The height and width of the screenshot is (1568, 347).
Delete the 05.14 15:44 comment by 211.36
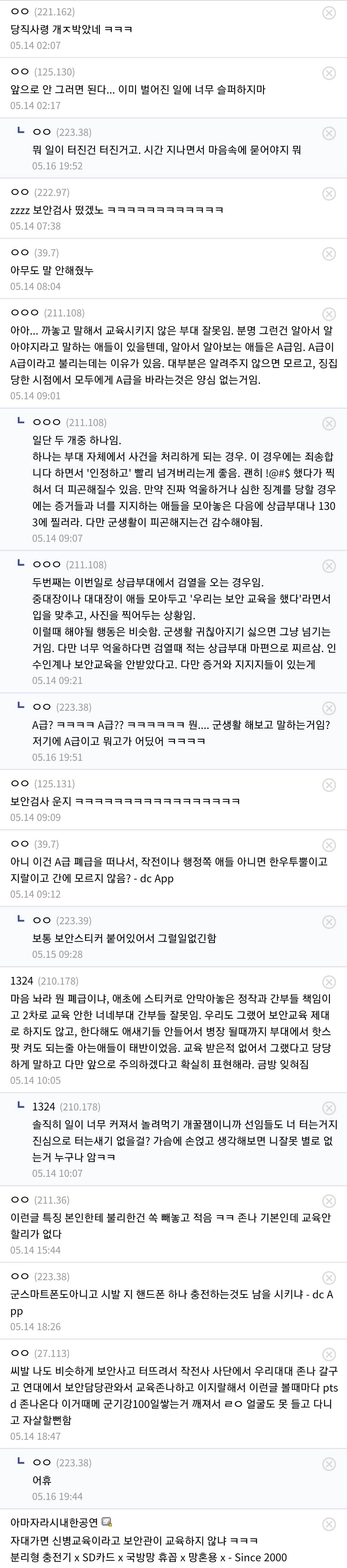(x=329, y=1202)
